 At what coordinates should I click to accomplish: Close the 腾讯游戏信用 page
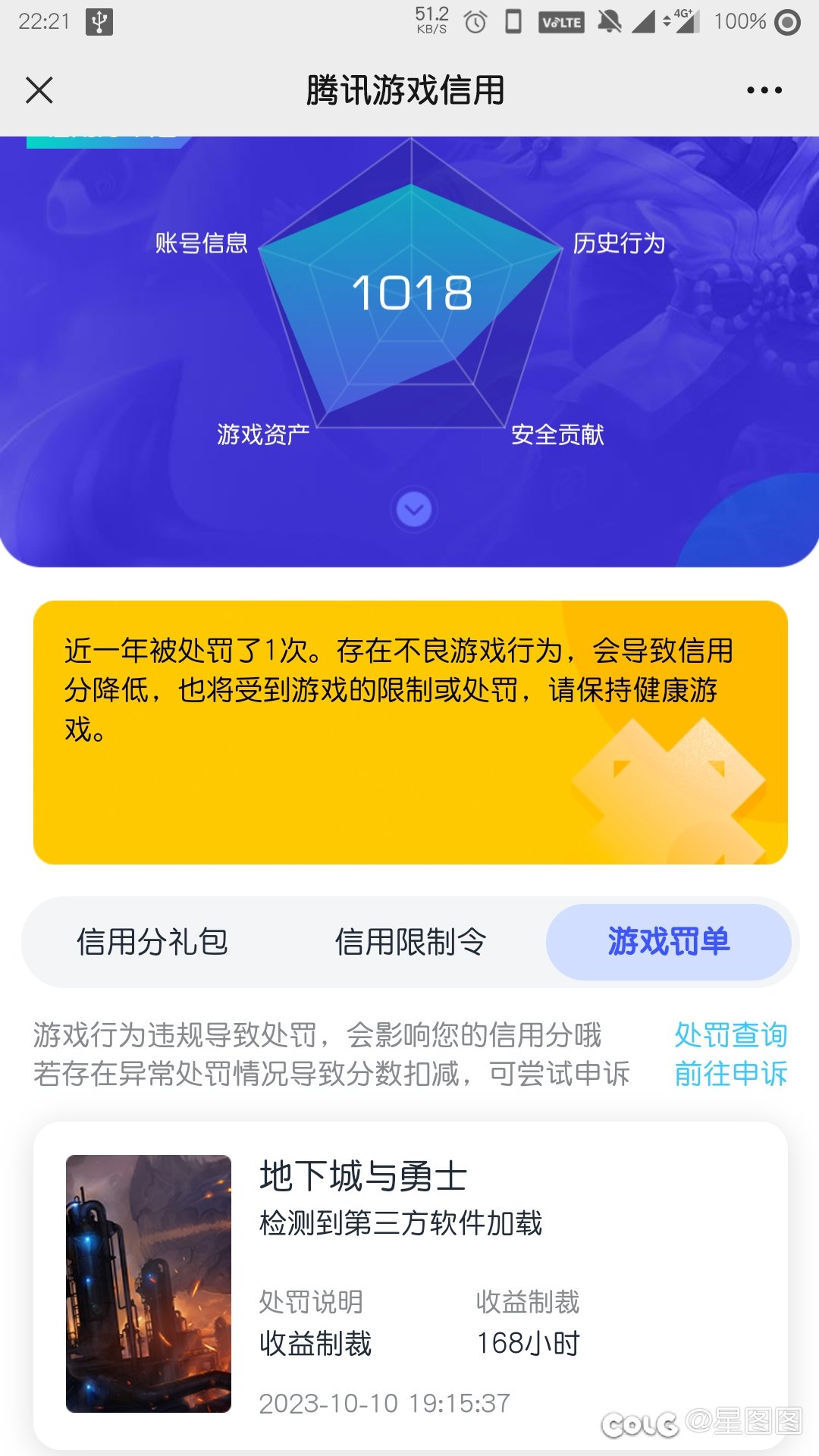coord(39,90)
